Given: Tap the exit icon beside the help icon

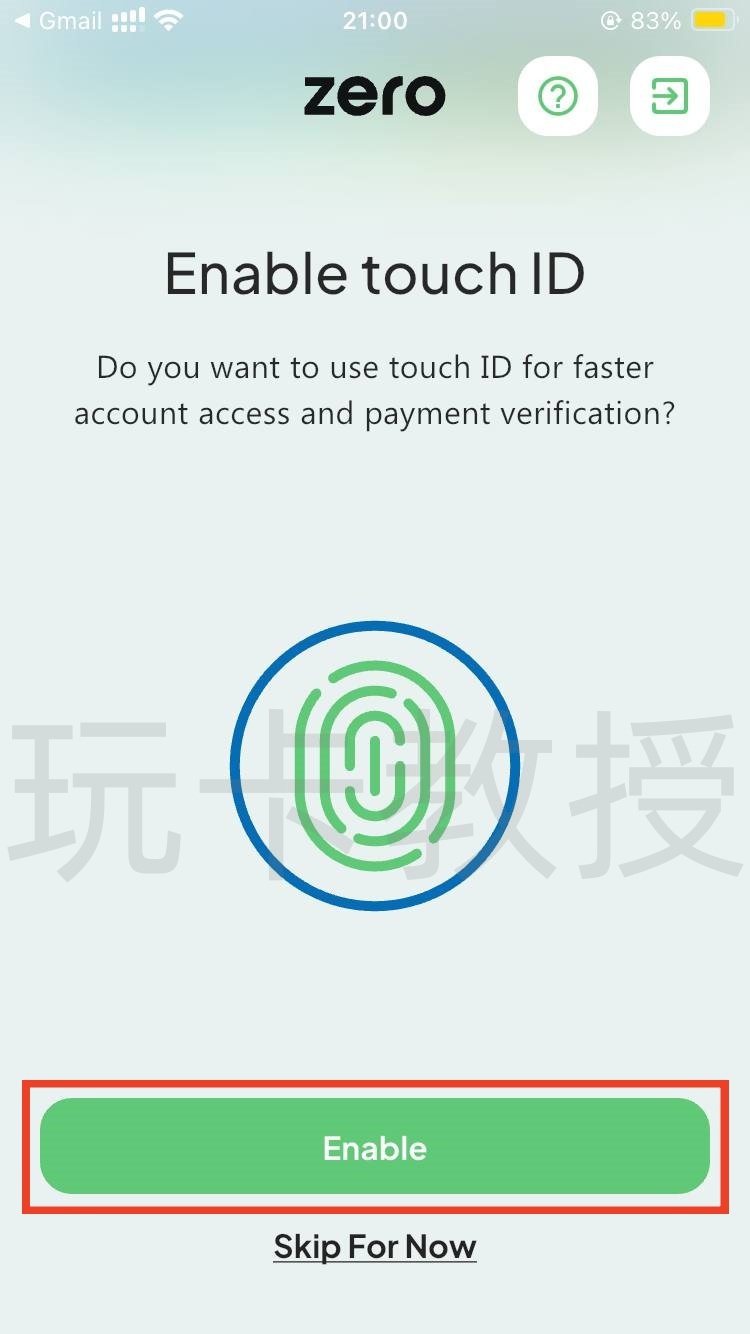Looking at the screenshot, I should point(668,95).
